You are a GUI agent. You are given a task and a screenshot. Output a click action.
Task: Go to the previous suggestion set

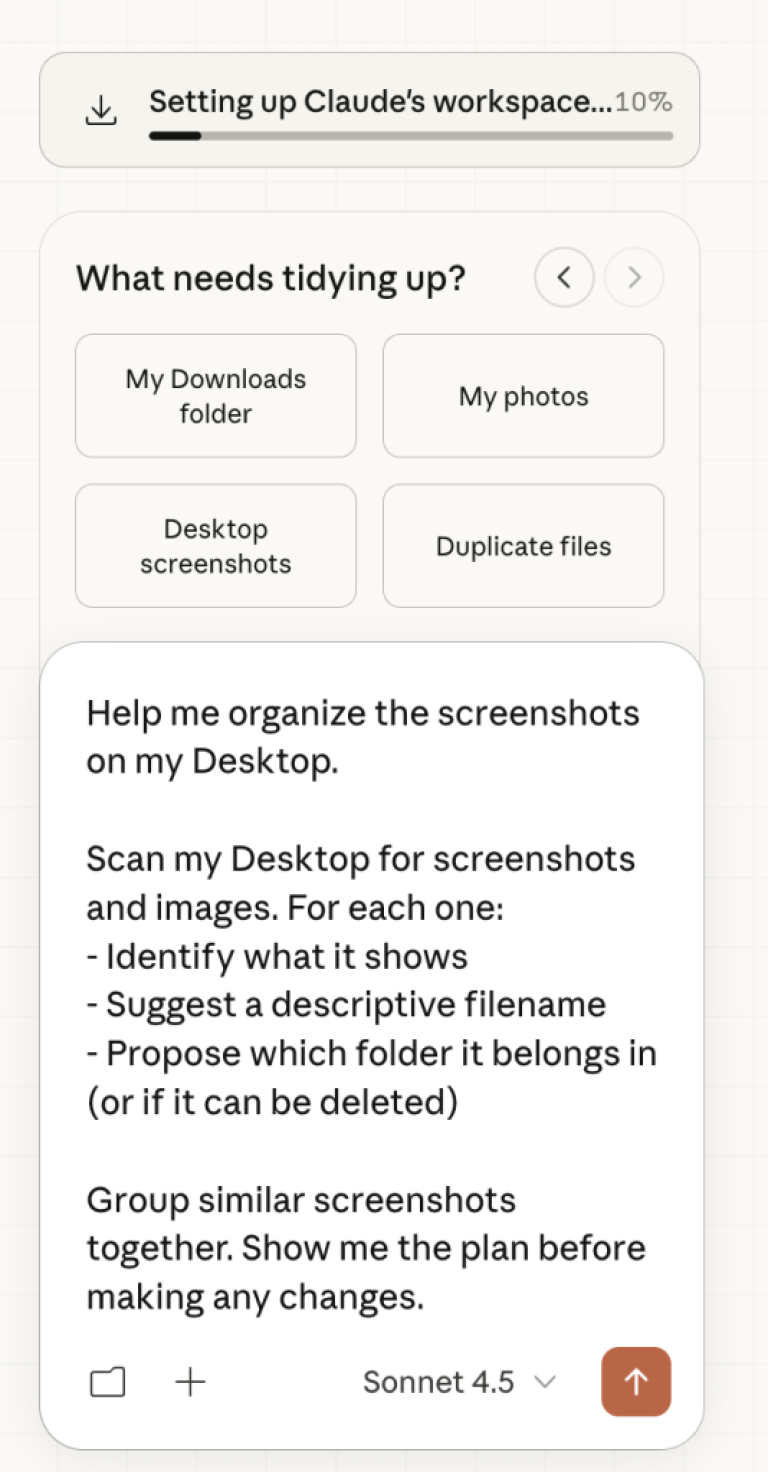click(564, 277)
